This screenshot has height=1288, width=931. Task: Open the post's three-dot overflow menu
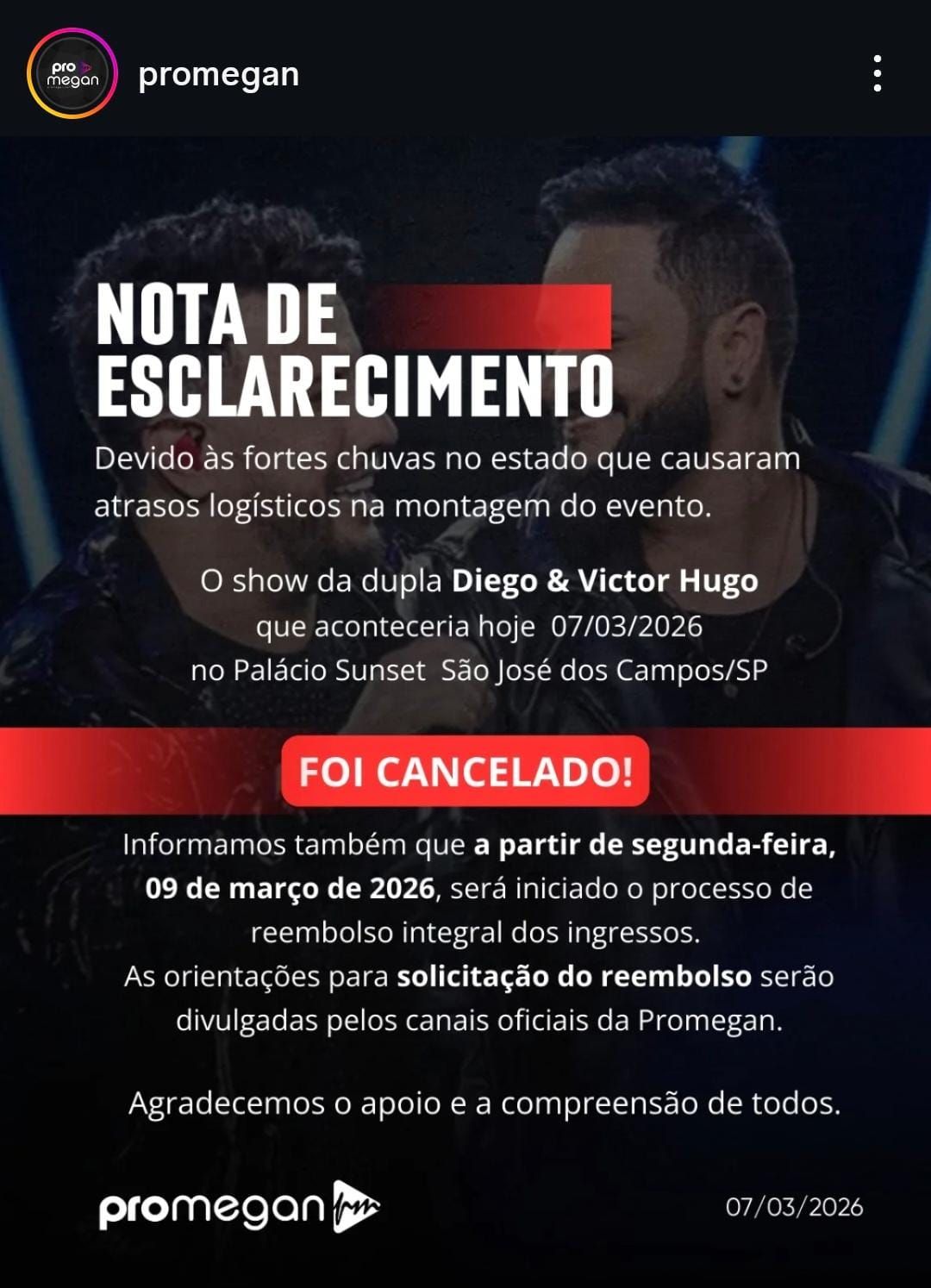pos(877,73)
